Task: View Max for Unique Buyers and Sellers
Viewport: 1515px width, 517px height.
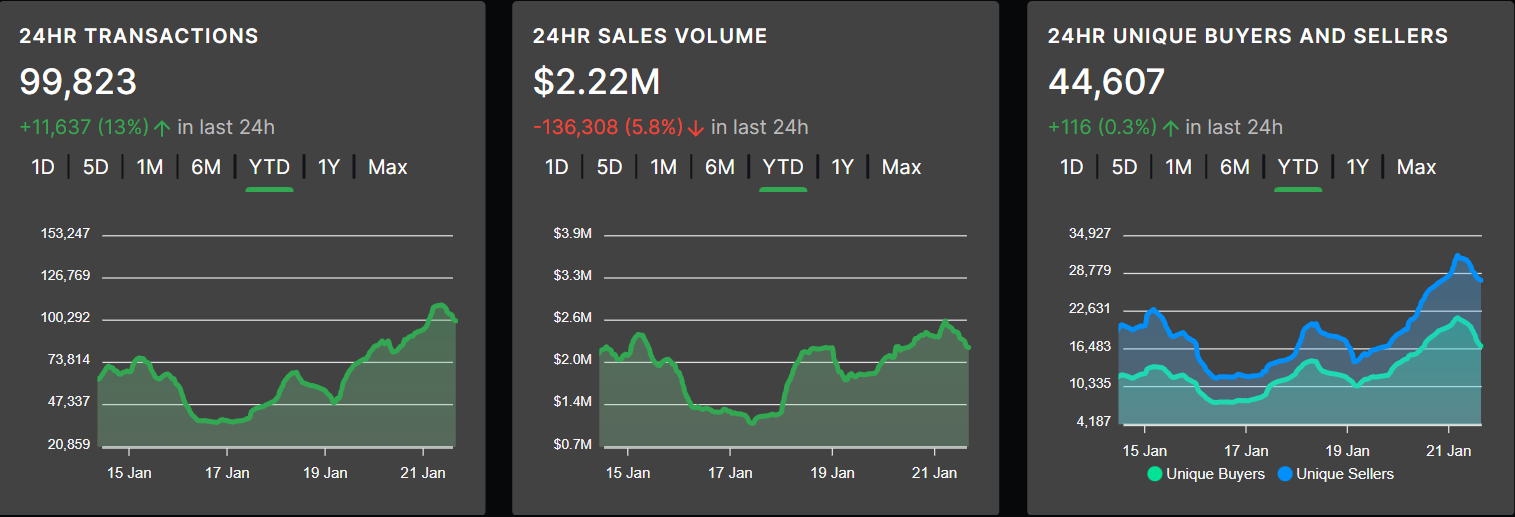Action: [1417, 167]
